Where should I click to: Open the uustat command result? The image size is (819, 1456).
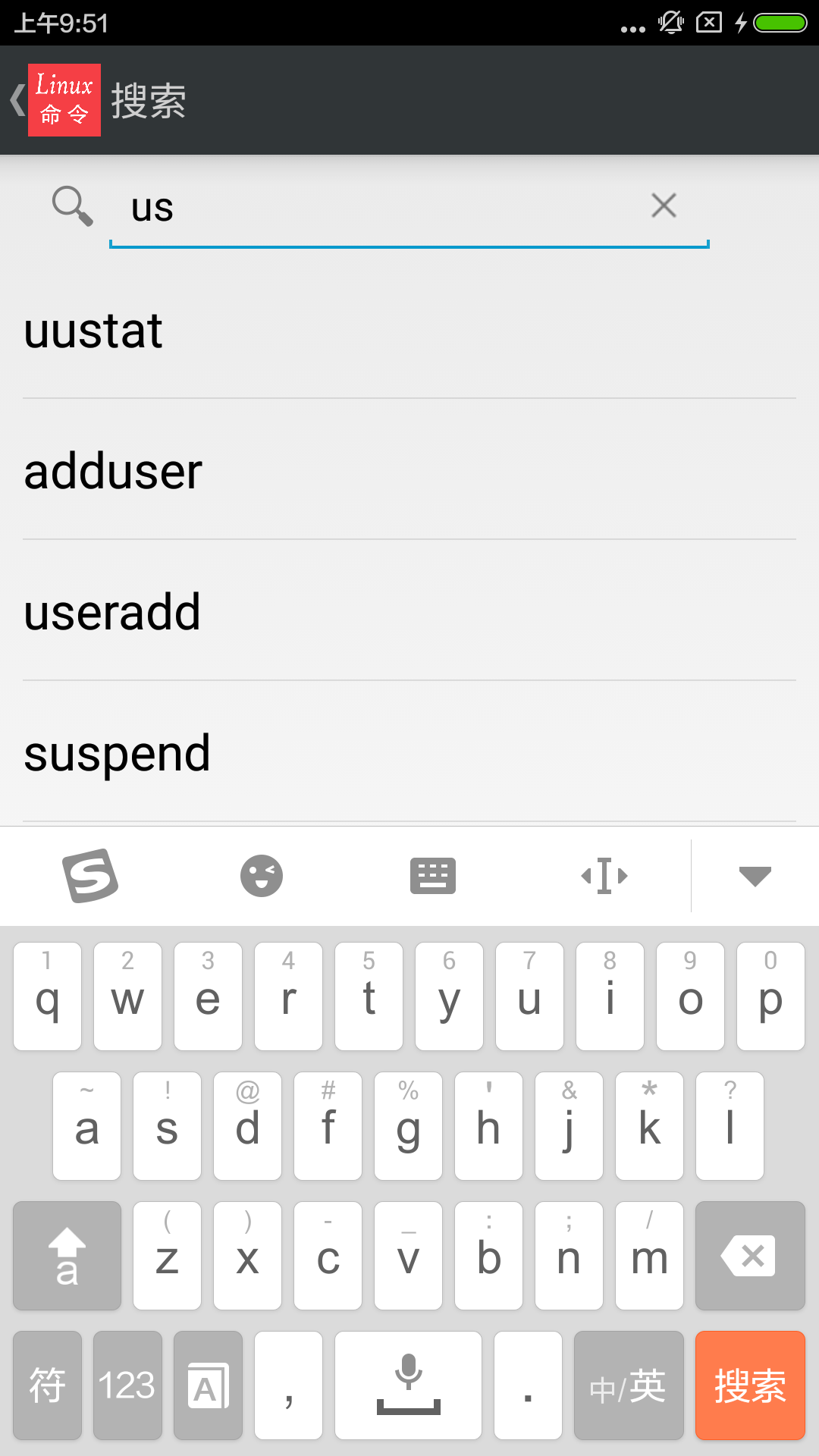[409, 331]
